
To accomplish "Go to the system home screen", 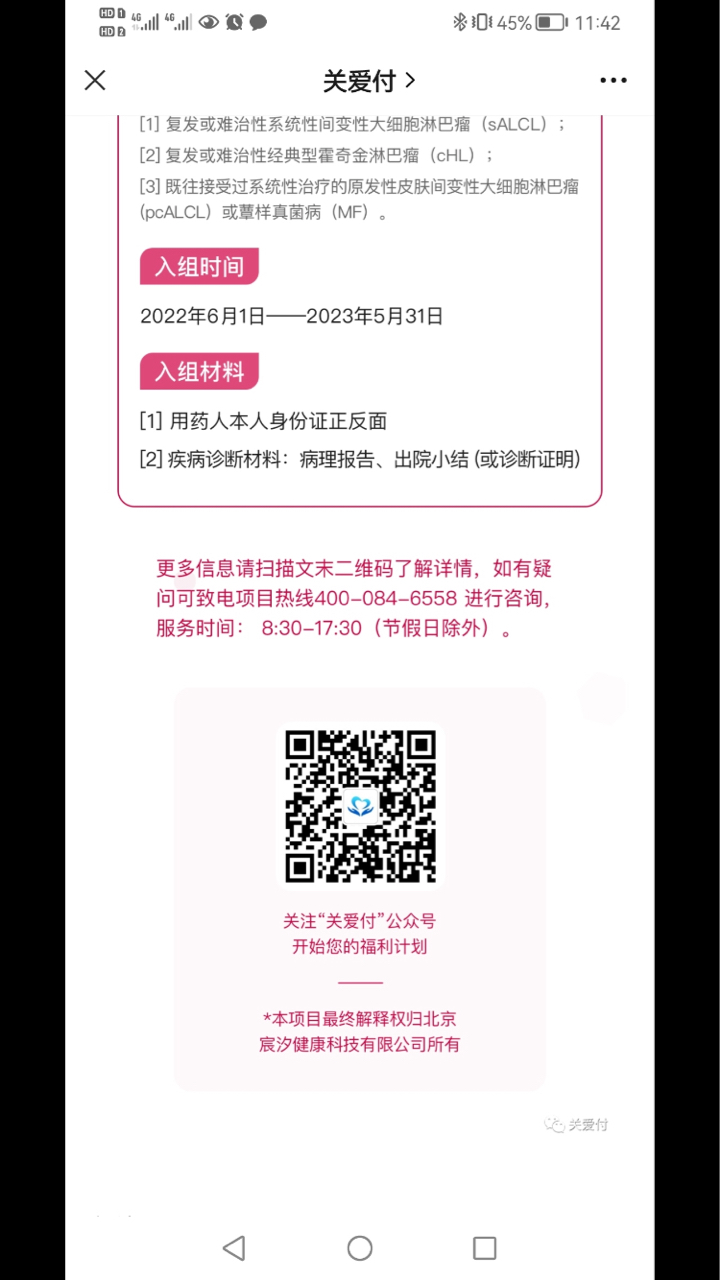I will coord(360,1247).
